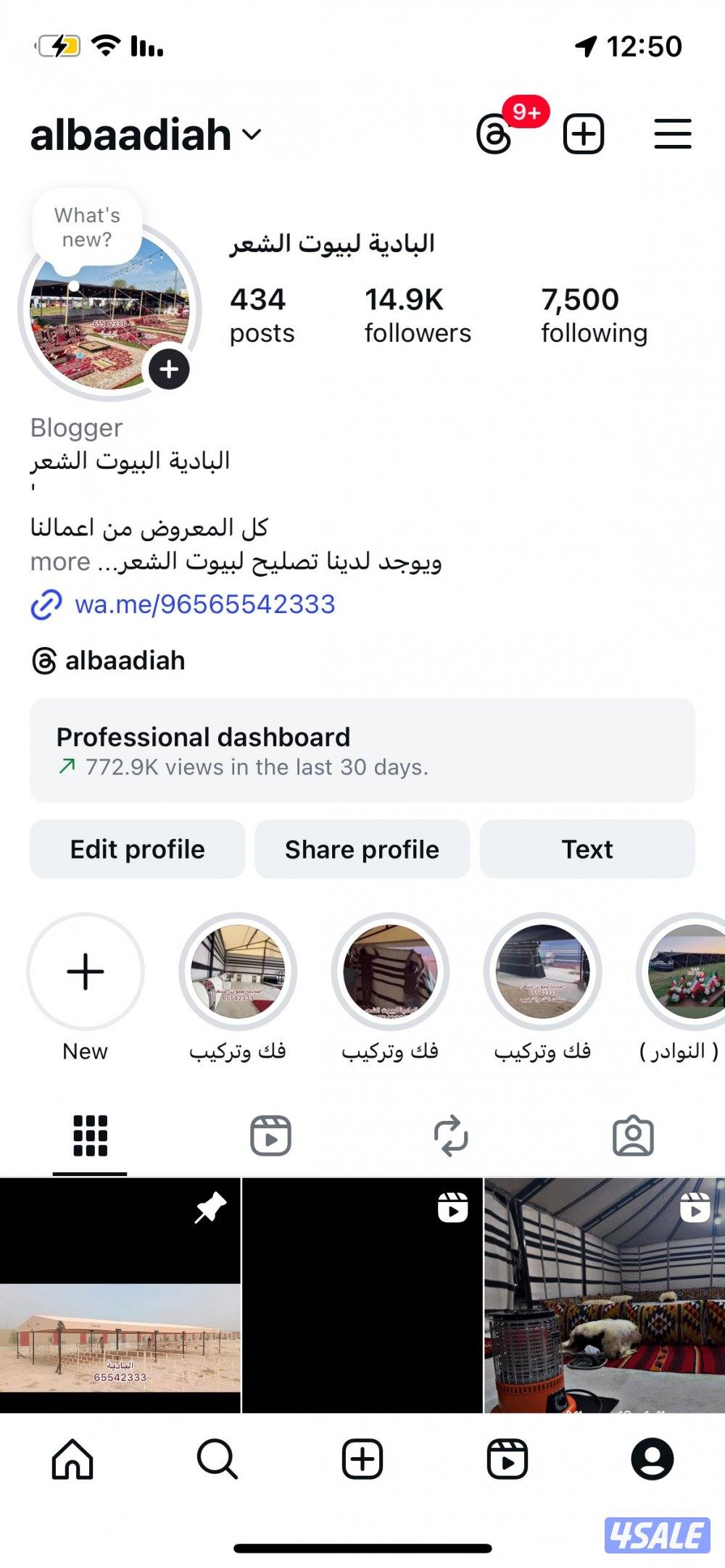This screenshot has width=725, height=1568.
Task: Open the wa.me WhatsApp link
Action: [x=204, y=603]
